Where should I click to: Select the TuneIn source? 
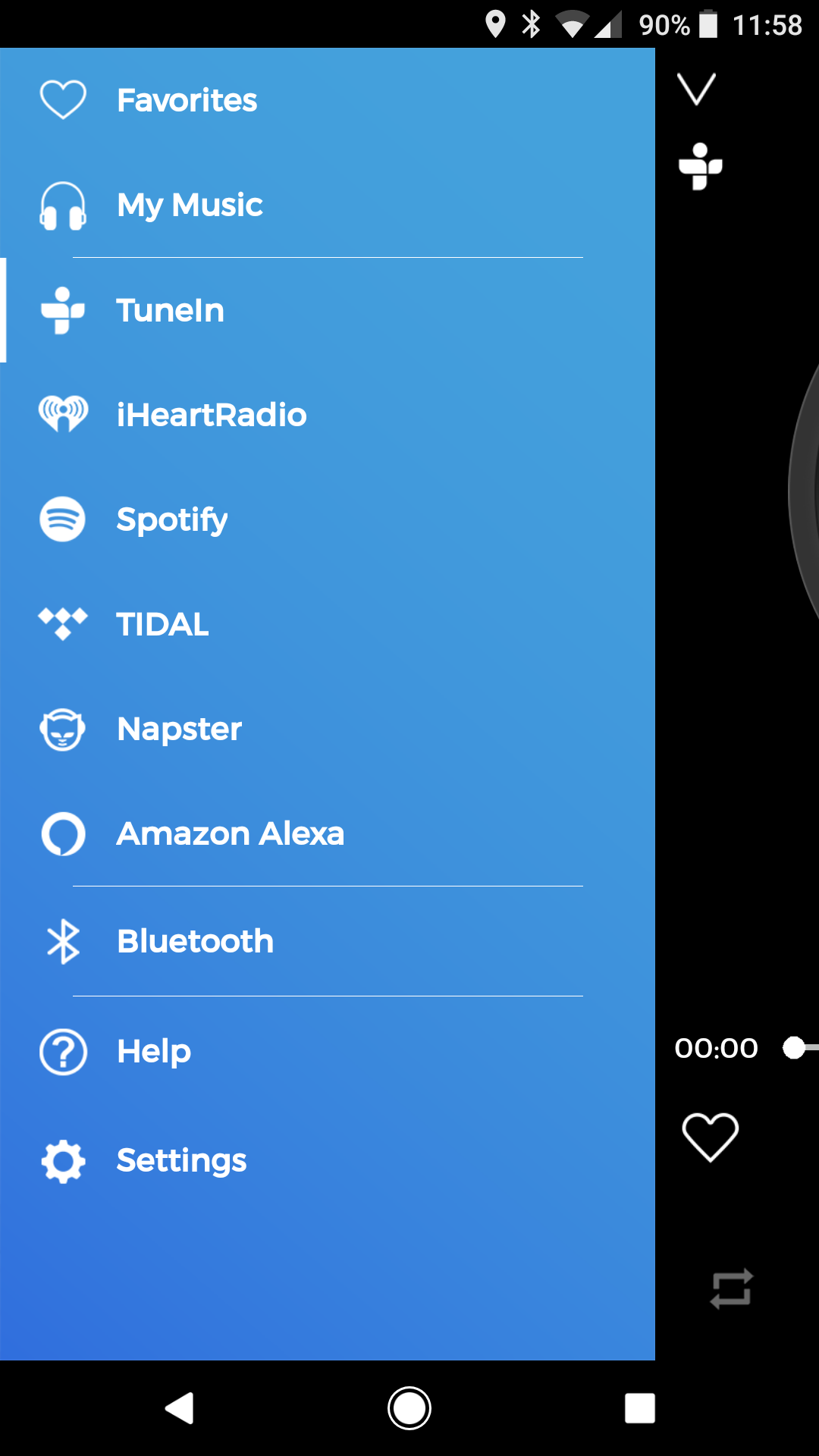170,310
